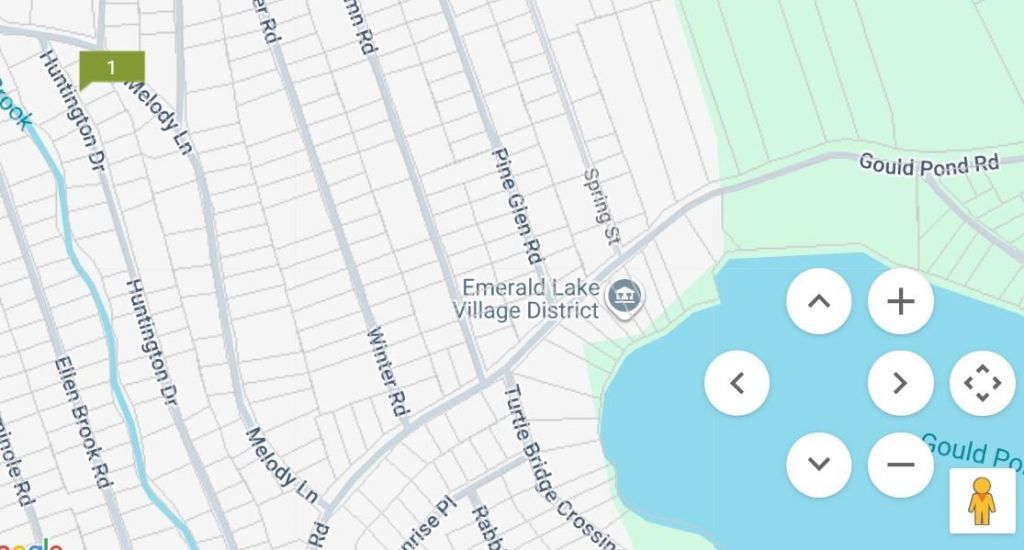Open the green marker labeled 1
The image size is (1024, 550).
pyautogui.click(x=112, y=69)
